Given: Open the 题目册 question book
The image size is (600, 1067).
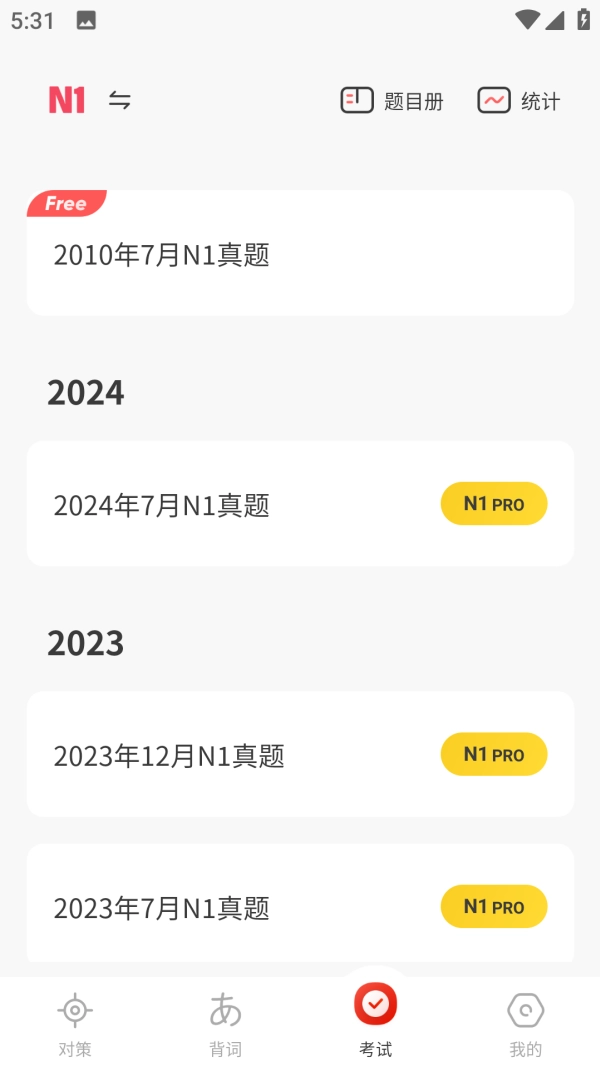Looking at the screenshot, I should click(x=392, y=100).
